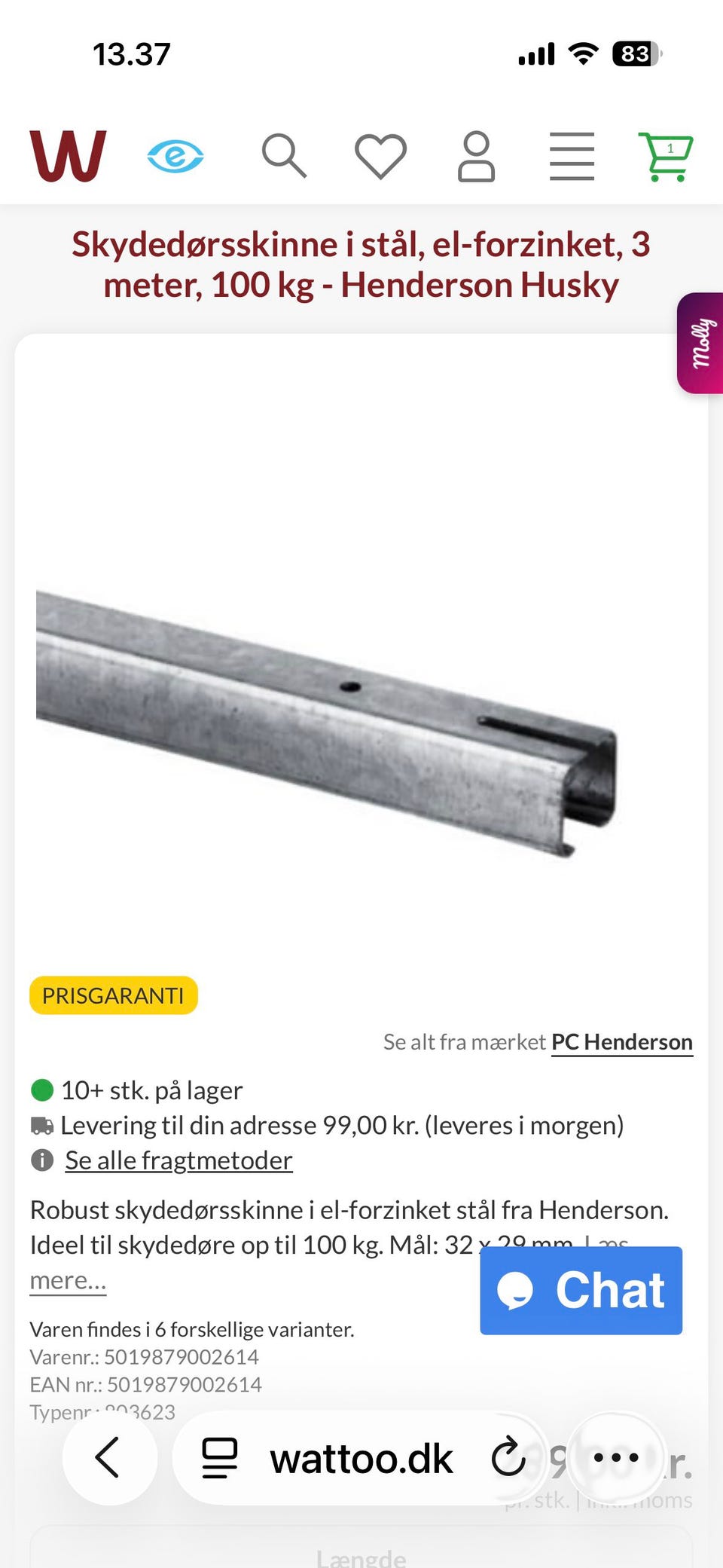
Task: Open the browser more options menu
Action: [x=616, y=1457]
